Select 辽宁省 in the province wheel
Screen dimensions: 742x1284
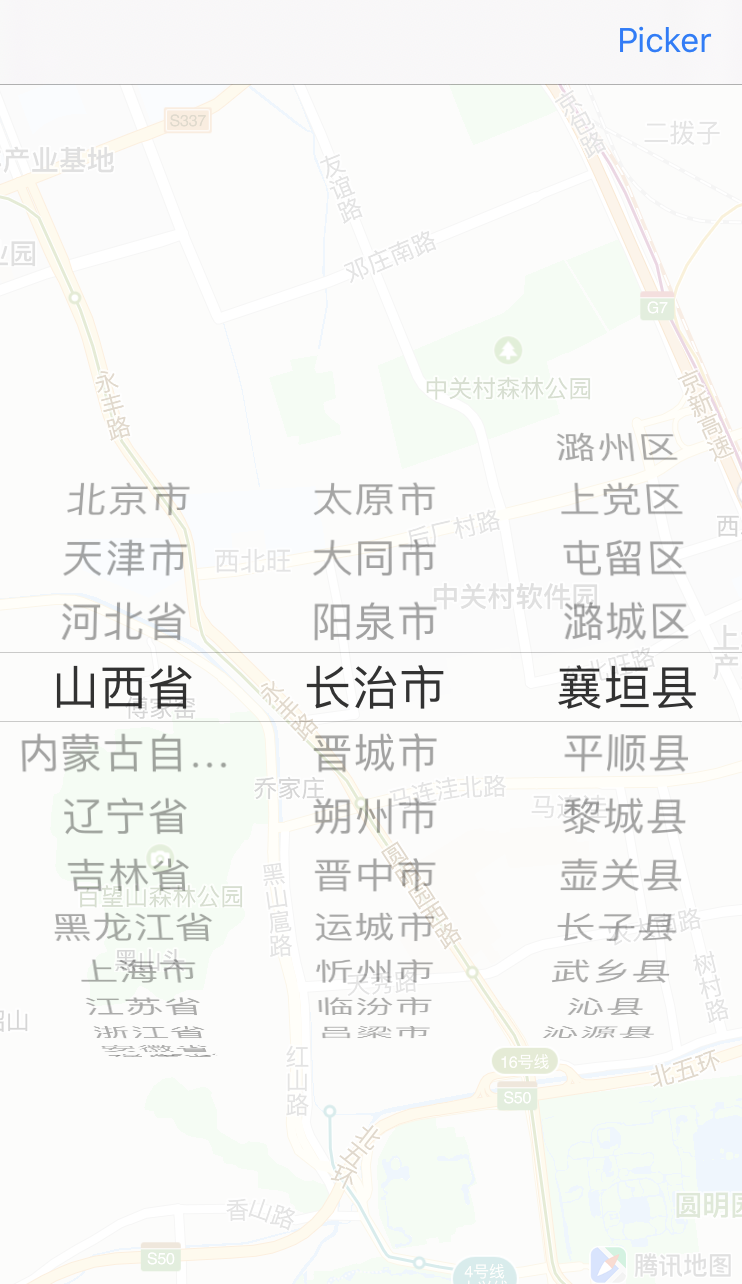pyautogui.click(x=125, y=817)
